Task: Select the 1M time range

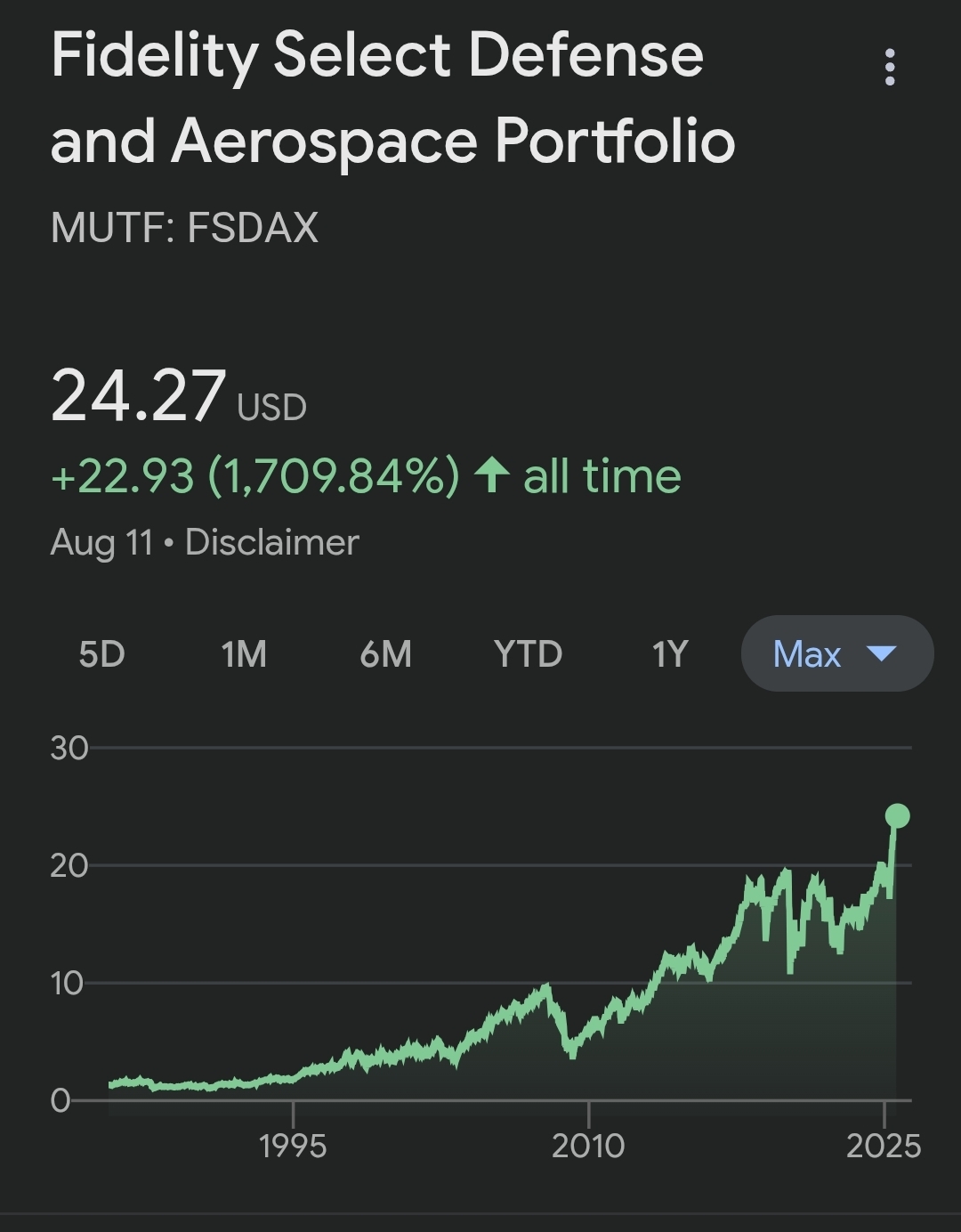Action: click(244, 654)
